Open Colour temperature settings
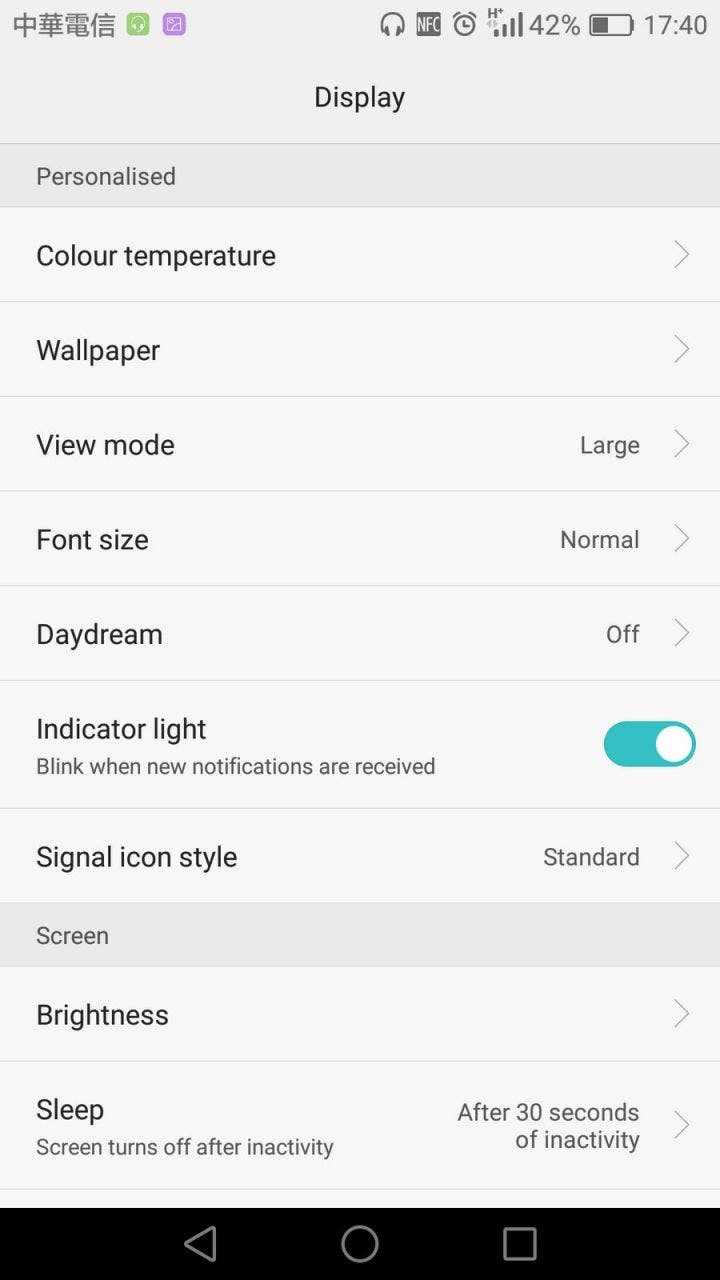Screen dimensions: 720x1280 (x=360, y=255)
